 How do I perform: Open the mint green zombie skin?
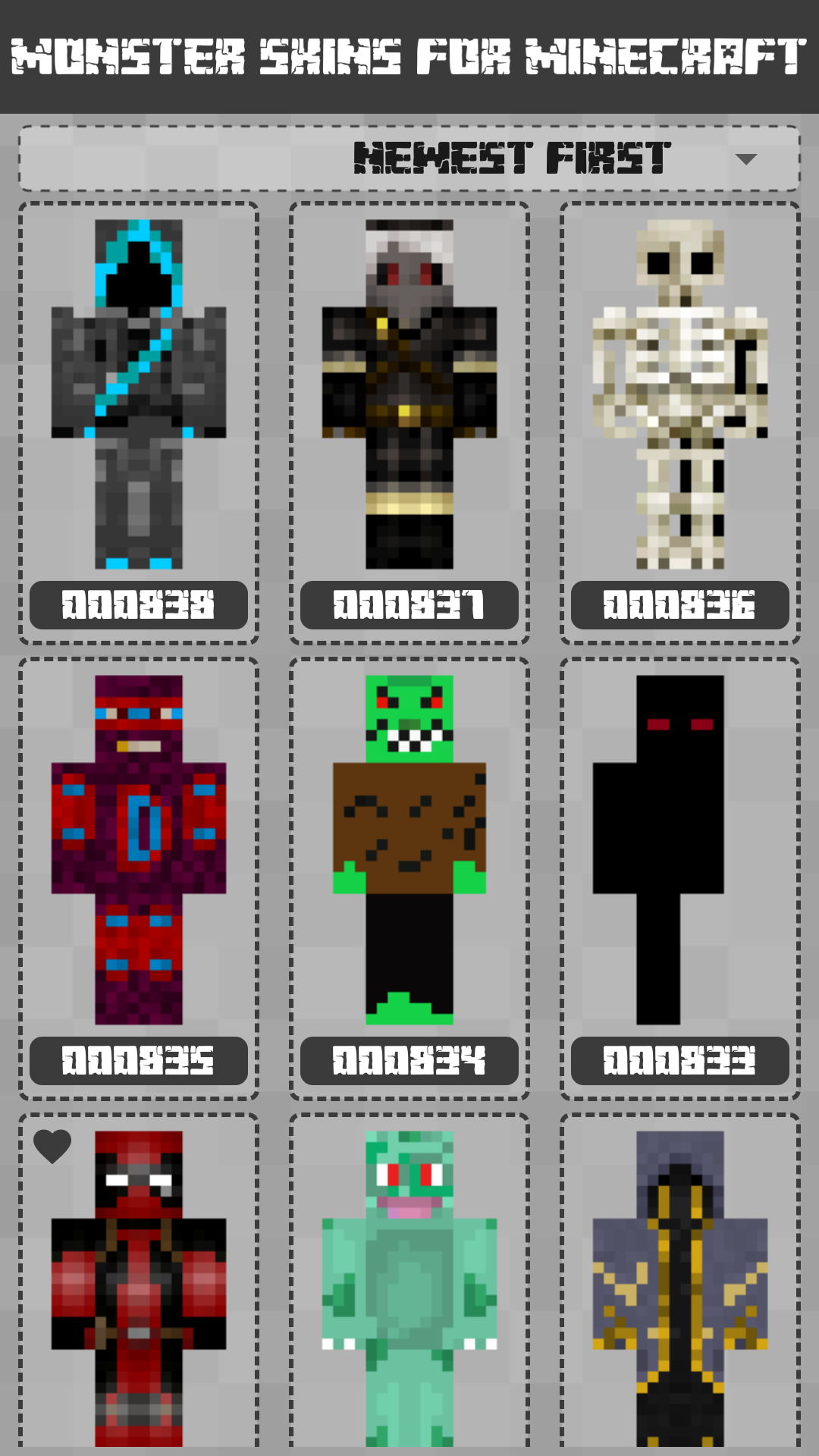point(409,1289)
